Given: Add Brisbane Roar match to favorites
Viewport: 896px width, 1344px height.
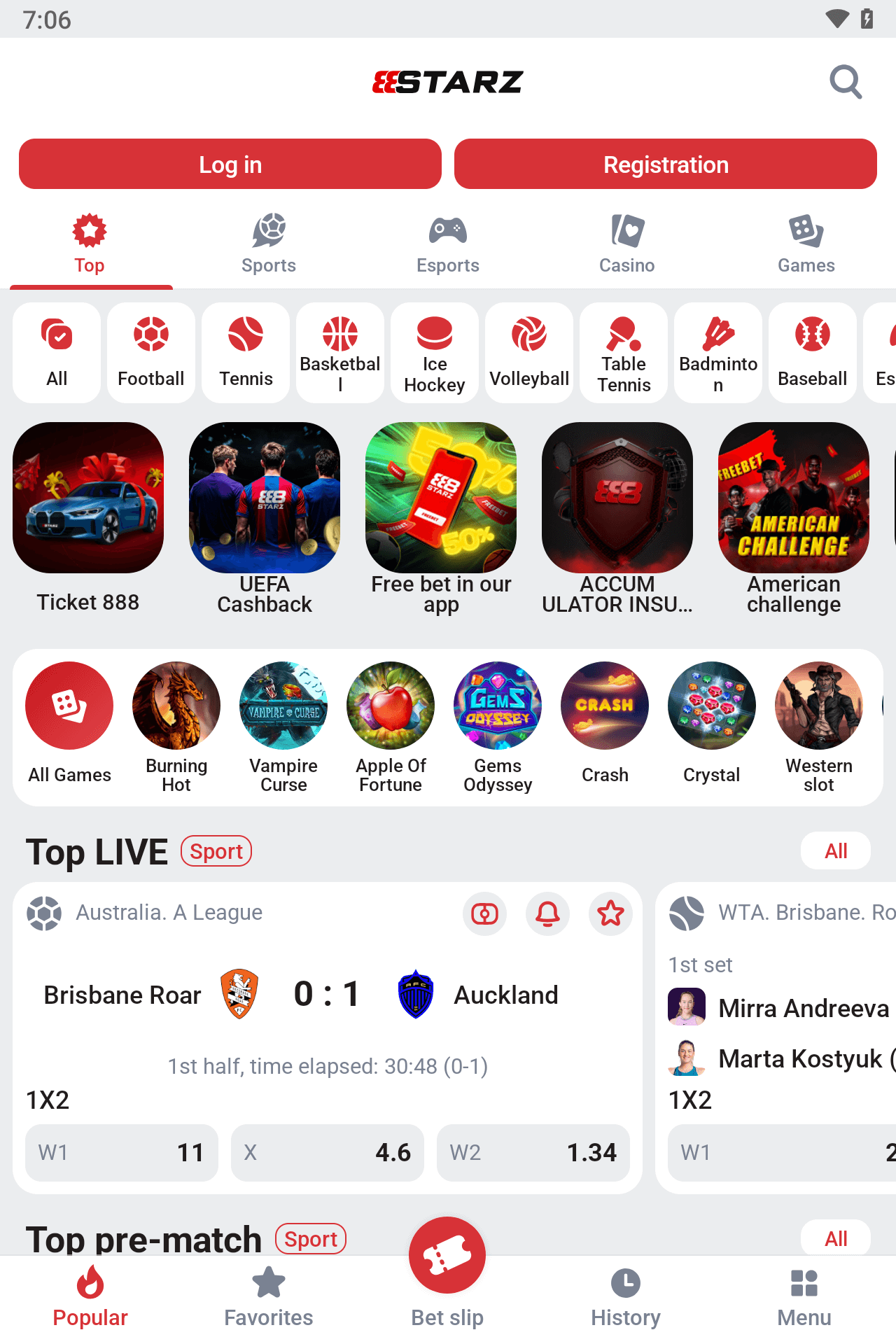Looking at the screenshot, I should click(x=610, y=913).
